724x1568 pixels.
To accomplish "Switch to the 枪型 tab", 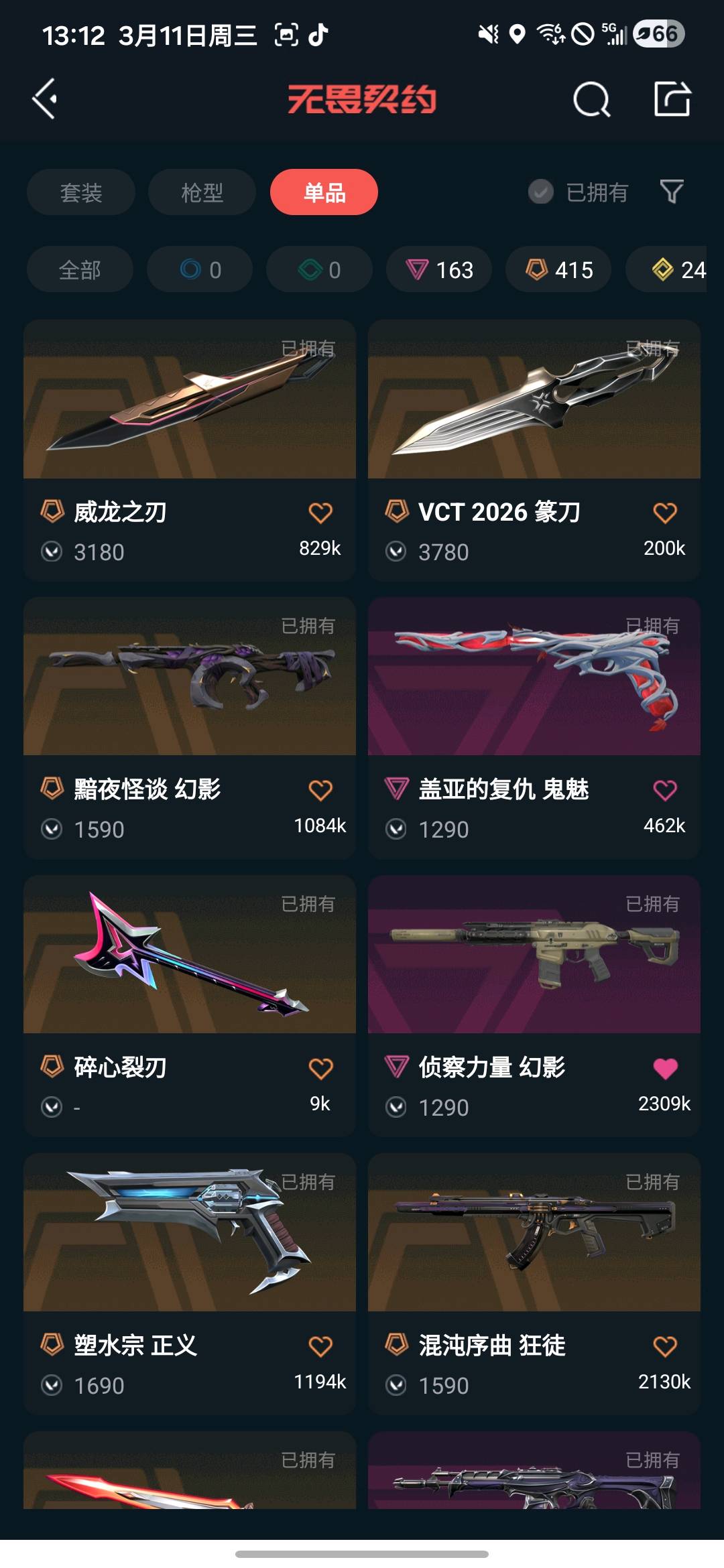I will (x=202, y=192).
